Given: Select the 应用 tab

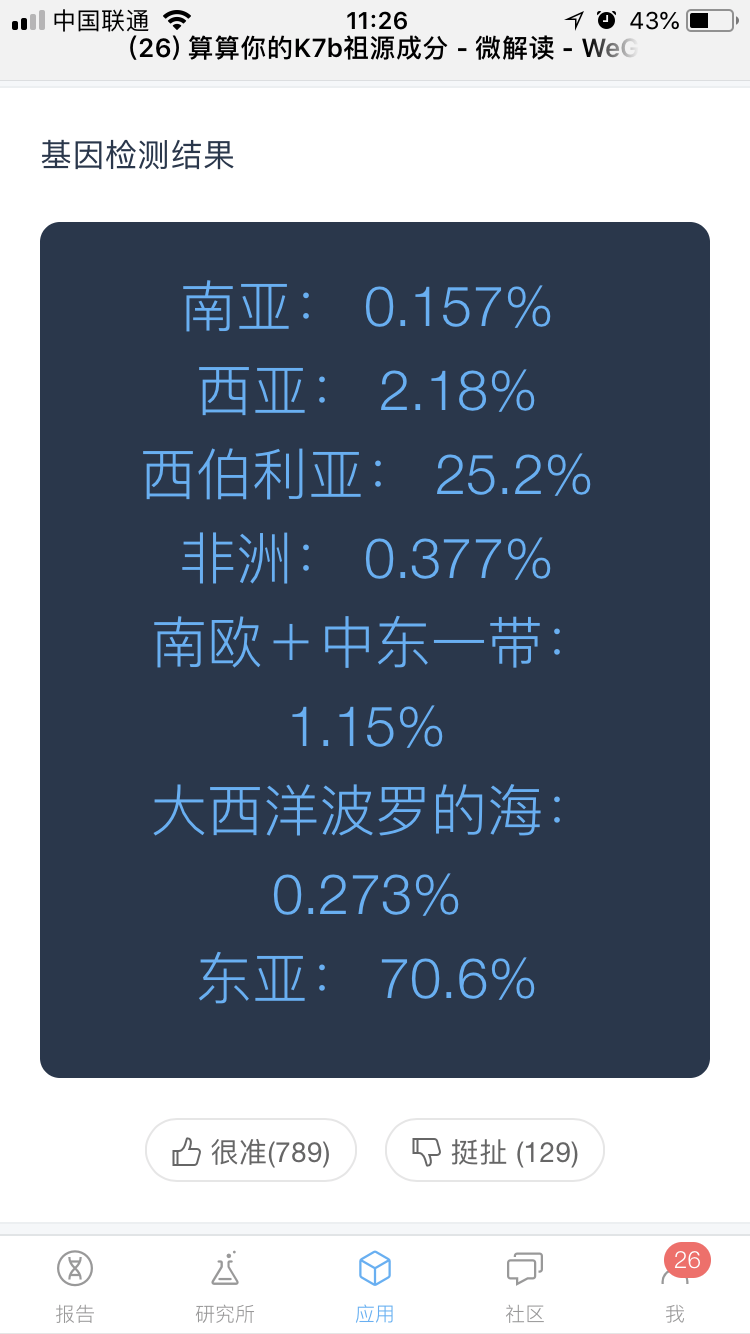Looking at the screenshot, I should [x=375, y=1286].
